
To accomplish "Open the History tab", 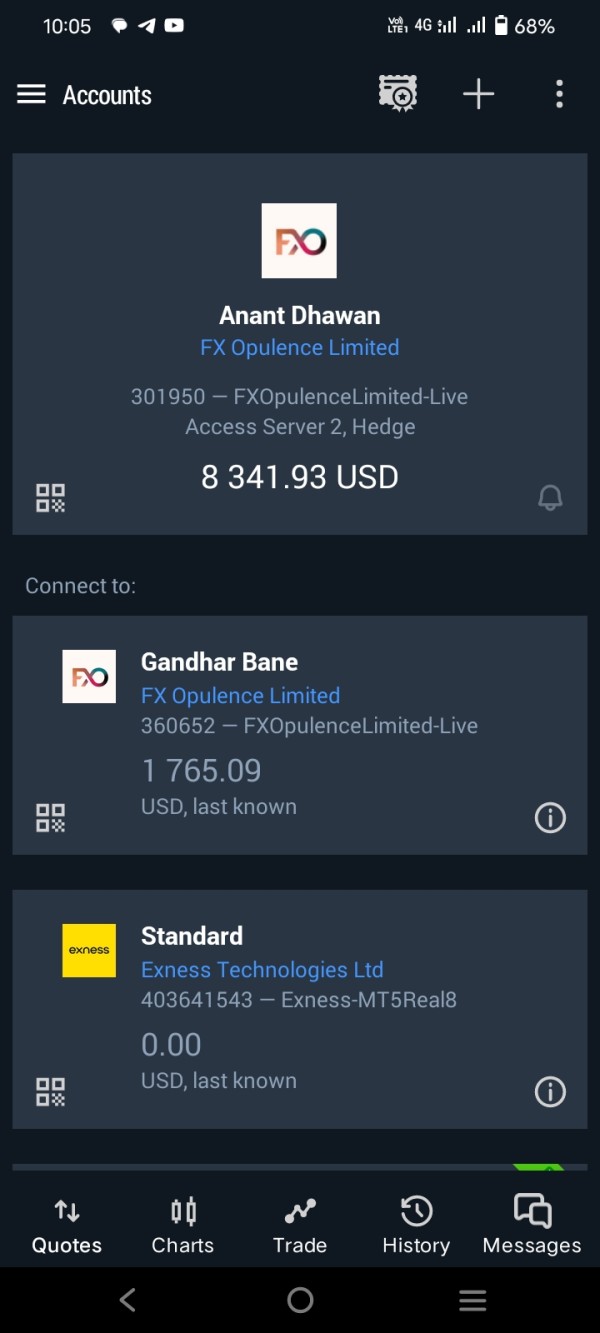I will 416,1226.
